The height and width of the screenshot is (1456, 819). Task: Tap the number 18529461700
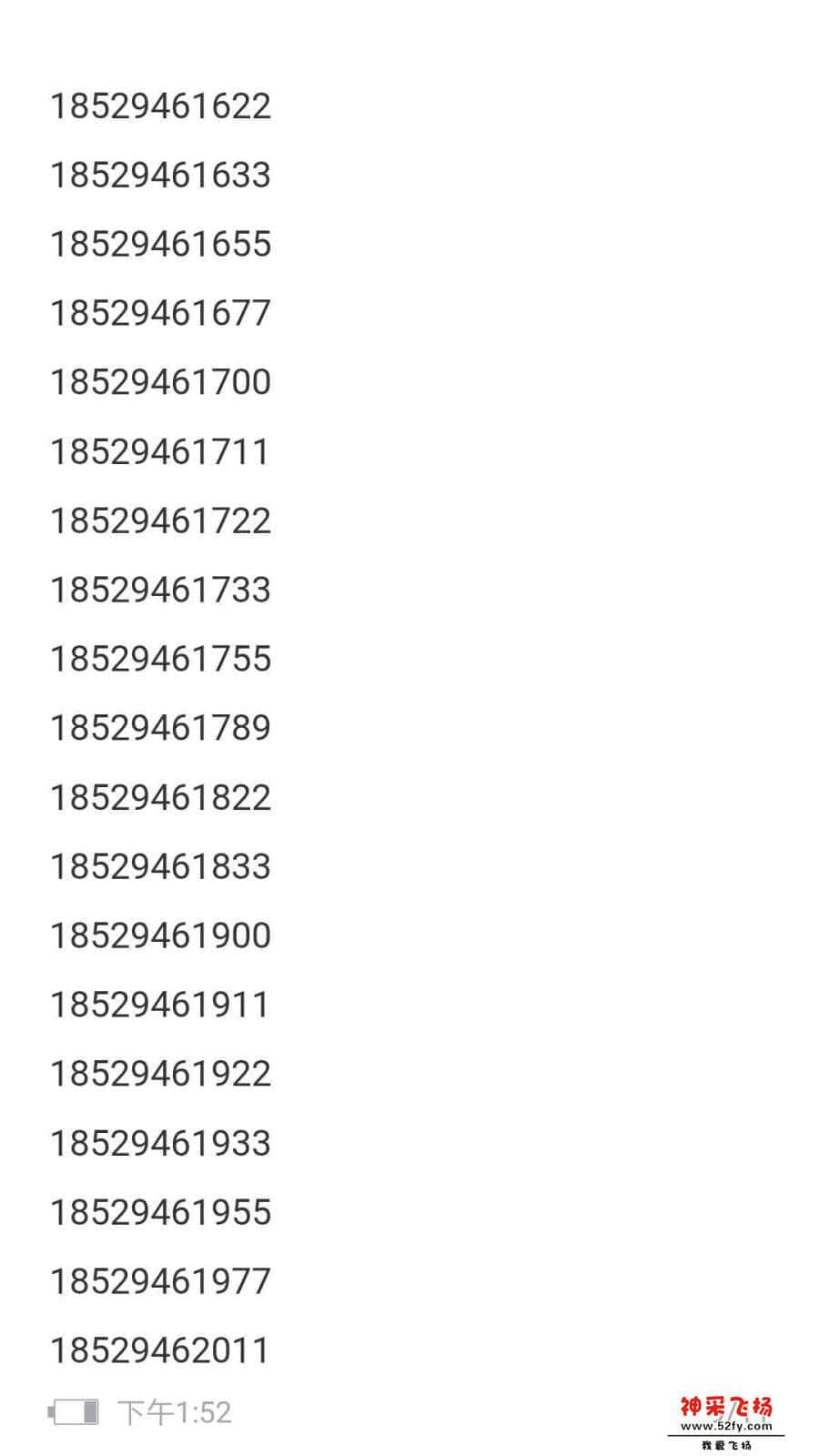pyautogui.click(x=159, y=382)
